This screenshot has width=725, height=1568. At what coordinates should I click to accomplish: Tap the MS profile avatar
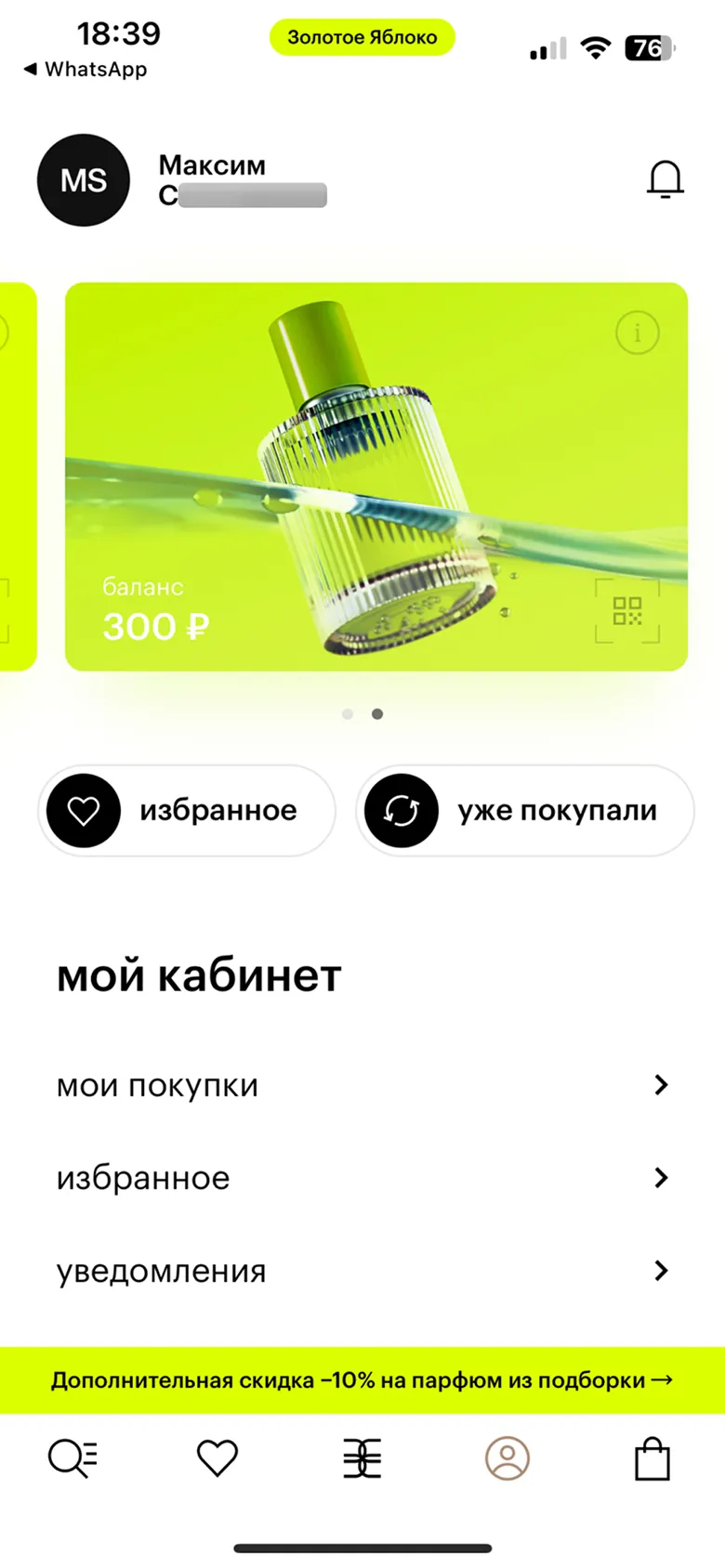[x=84, y=180]
